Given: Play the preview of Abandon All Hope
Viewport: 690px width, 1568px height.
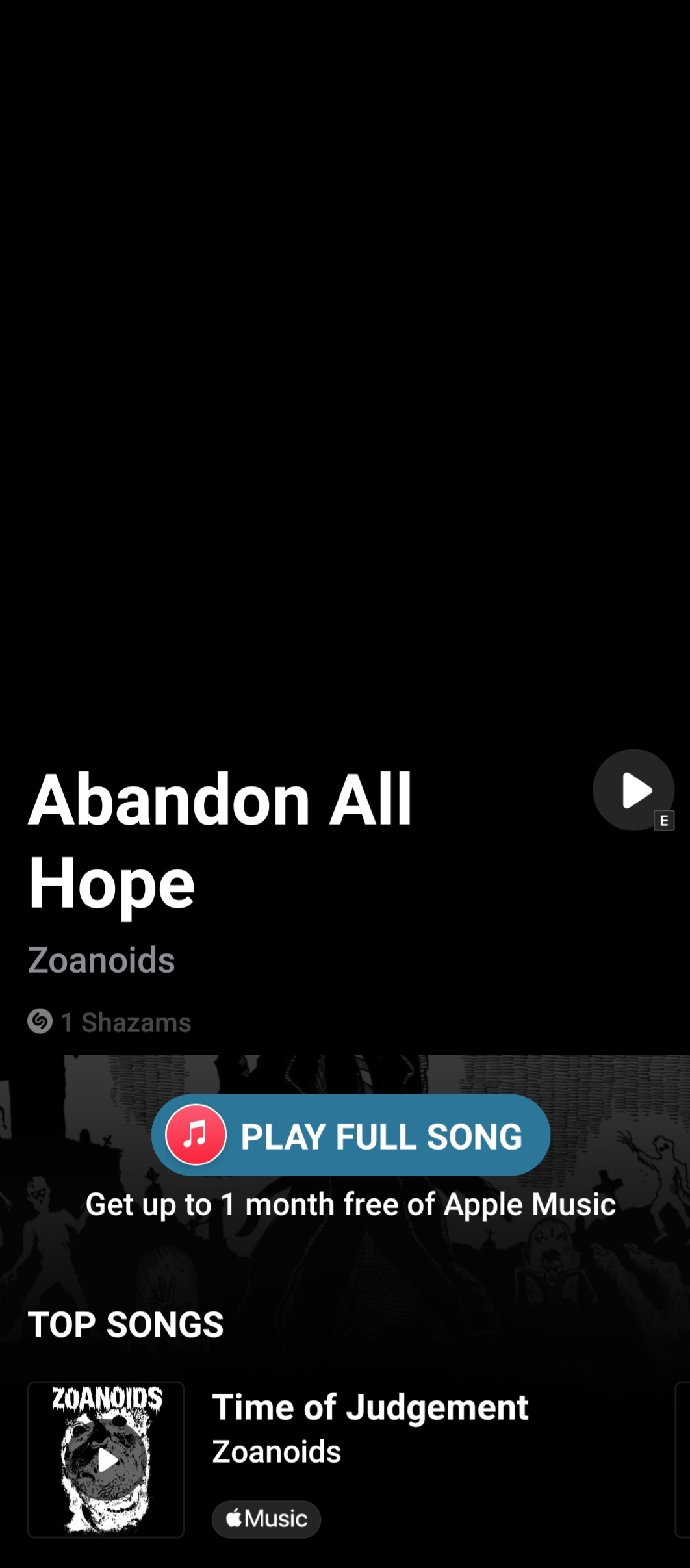Looking at the screenshot, I should (633, 790).
